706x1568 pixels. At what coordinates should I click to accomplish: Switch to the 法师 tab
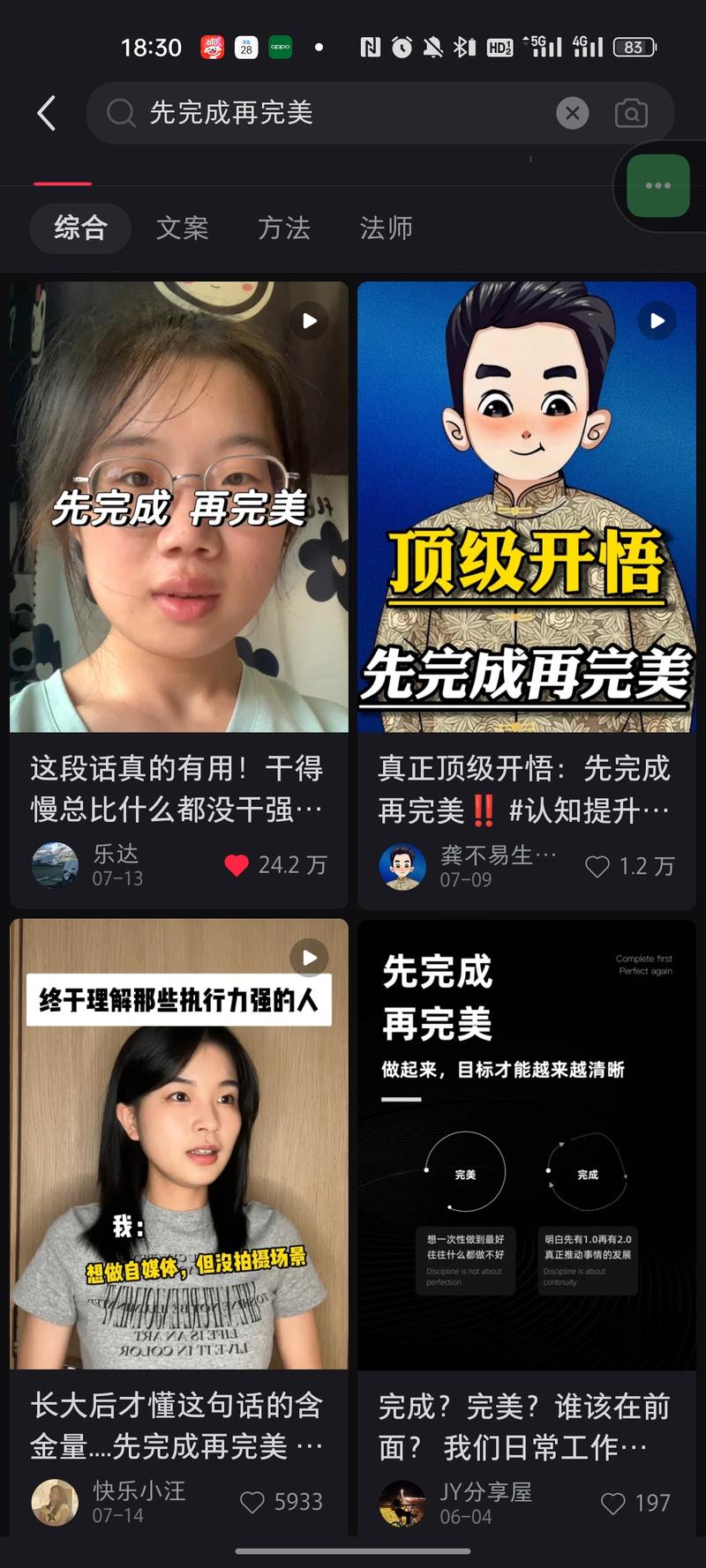387,228
